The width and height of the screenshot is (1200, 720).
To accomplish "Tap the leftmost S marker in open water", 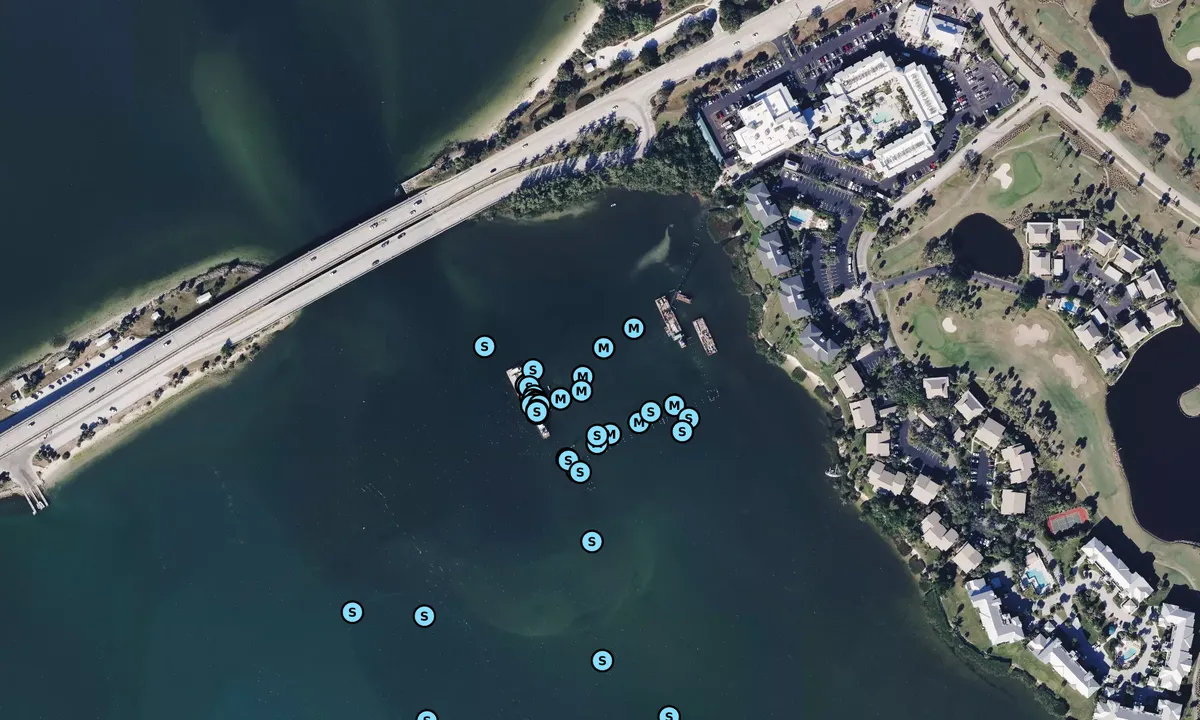I will point(352,611).
